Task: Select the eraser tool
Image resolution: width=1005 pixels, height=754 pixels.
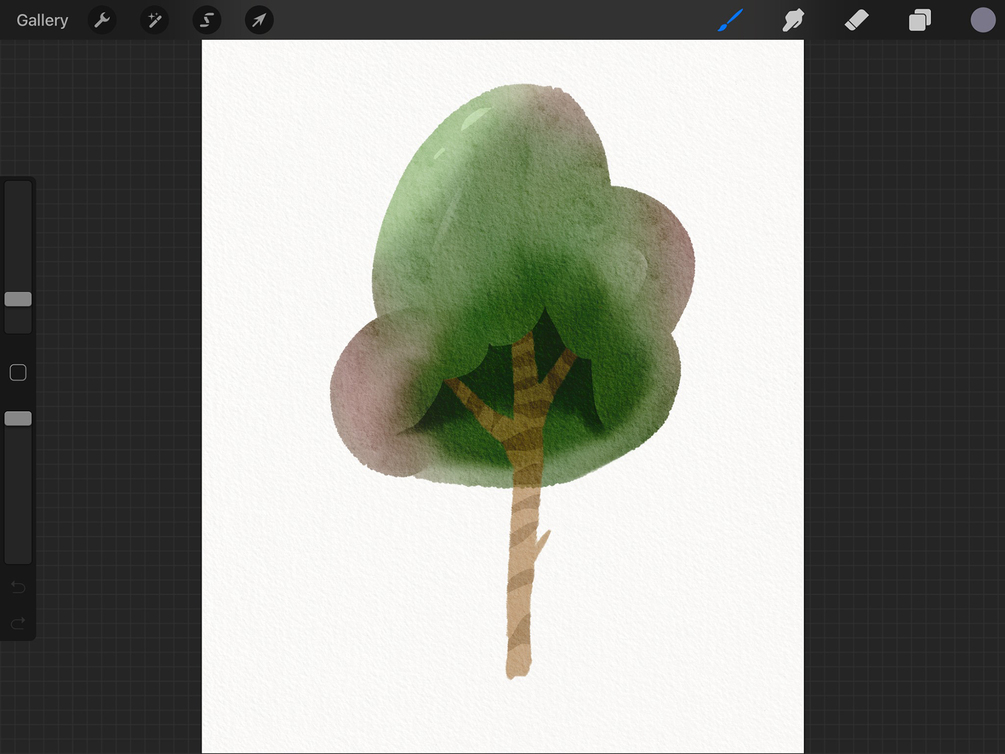Action: coord(856,20)
